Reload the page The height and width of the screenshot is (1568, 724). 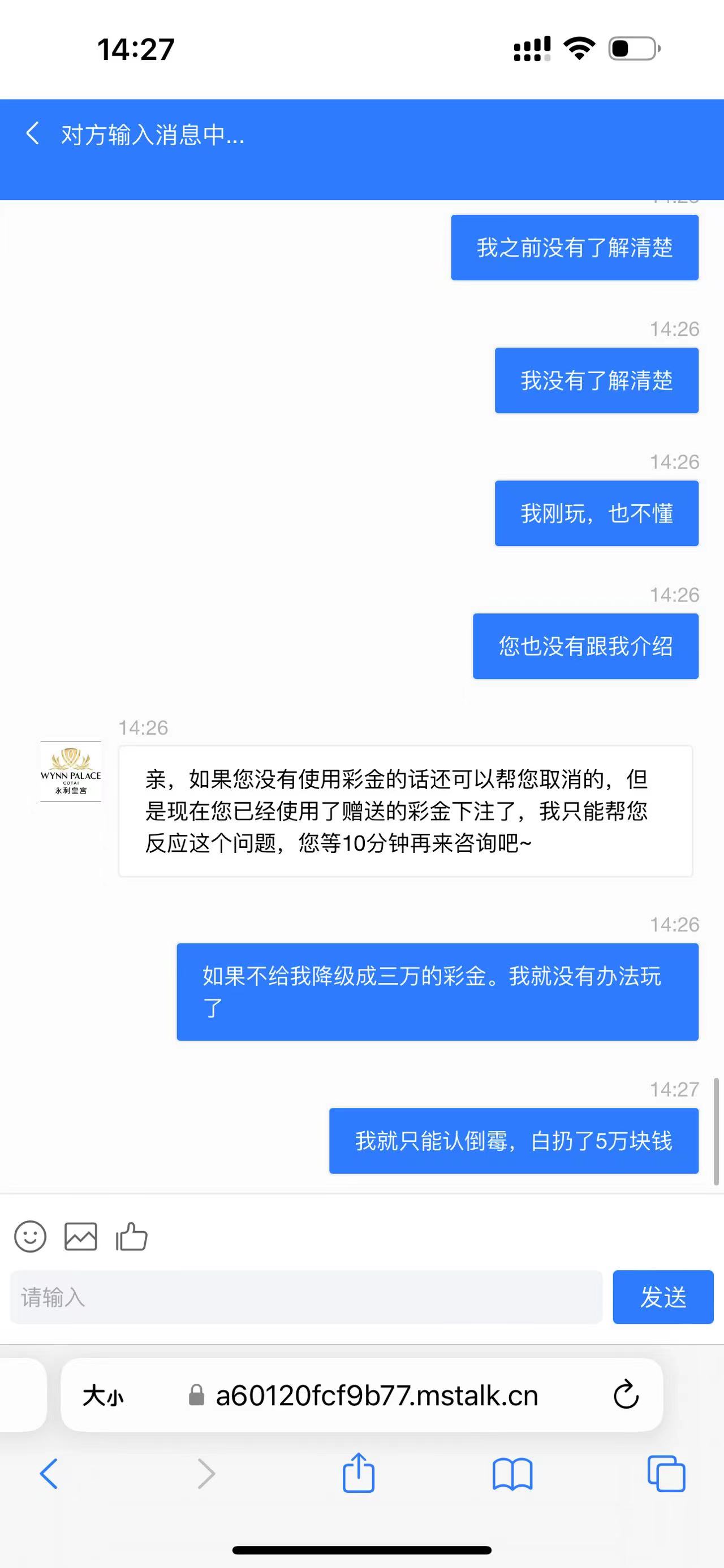(626, 1394)
